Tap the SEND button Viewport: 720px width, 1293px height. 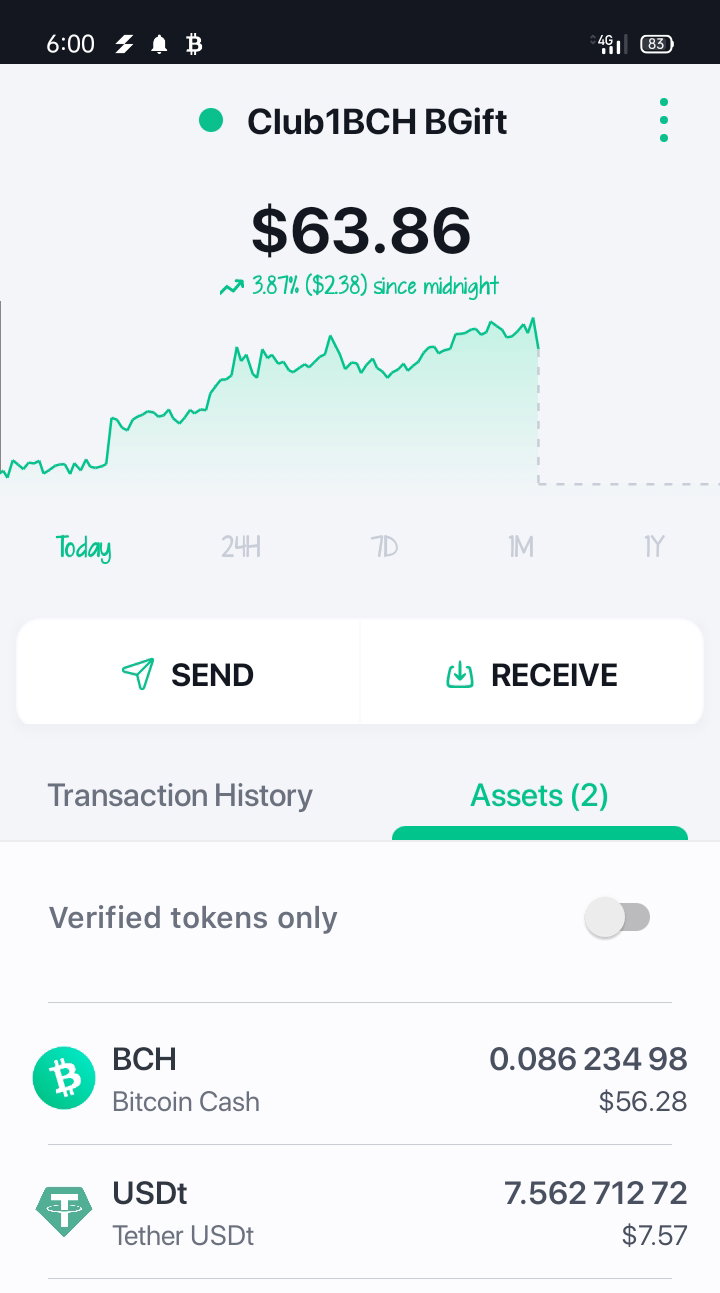coord(188,674)
